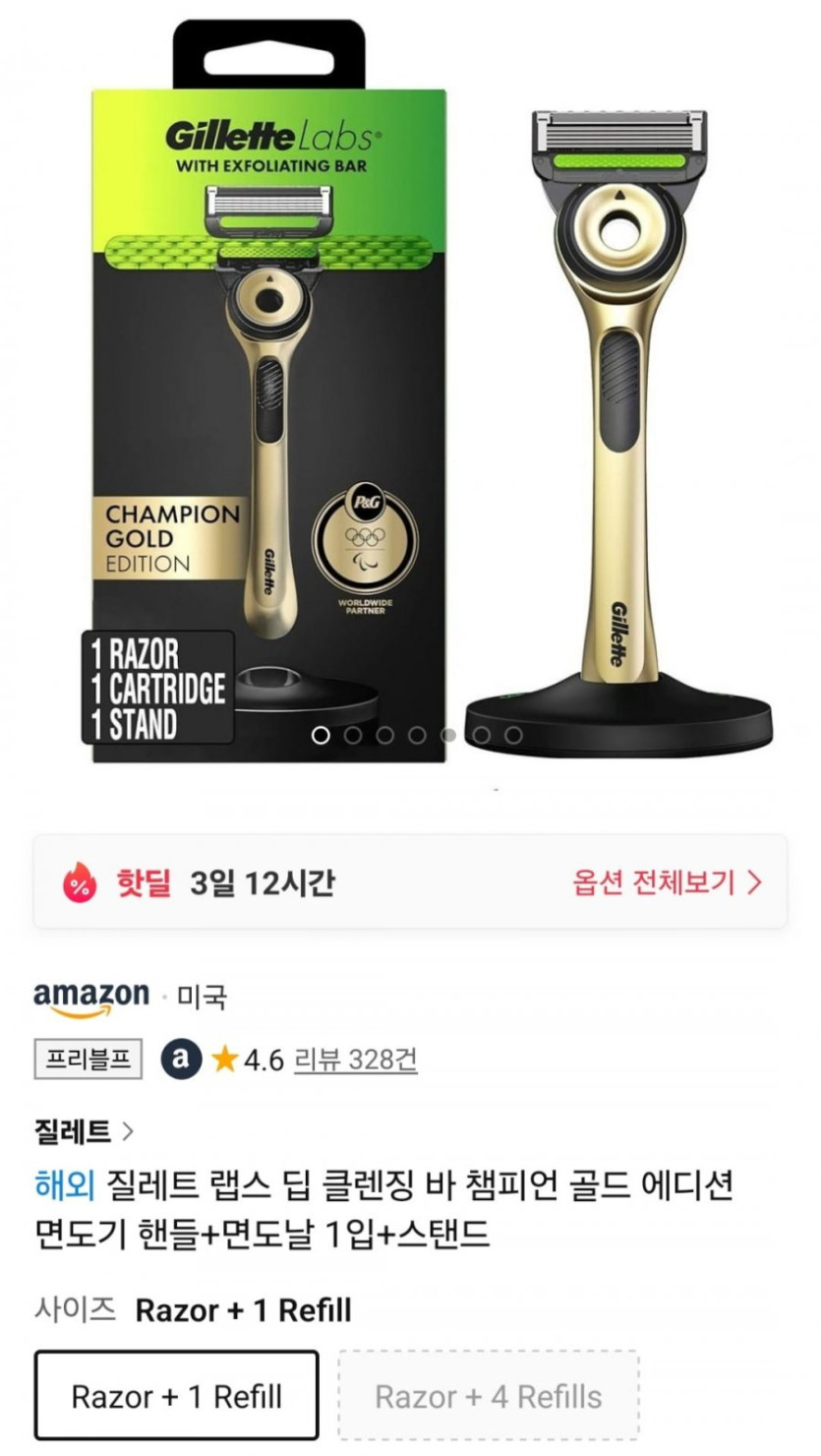821x1456 pixels.
Task: Jump to the second image indicator dot
Action: tap(353, 735)
